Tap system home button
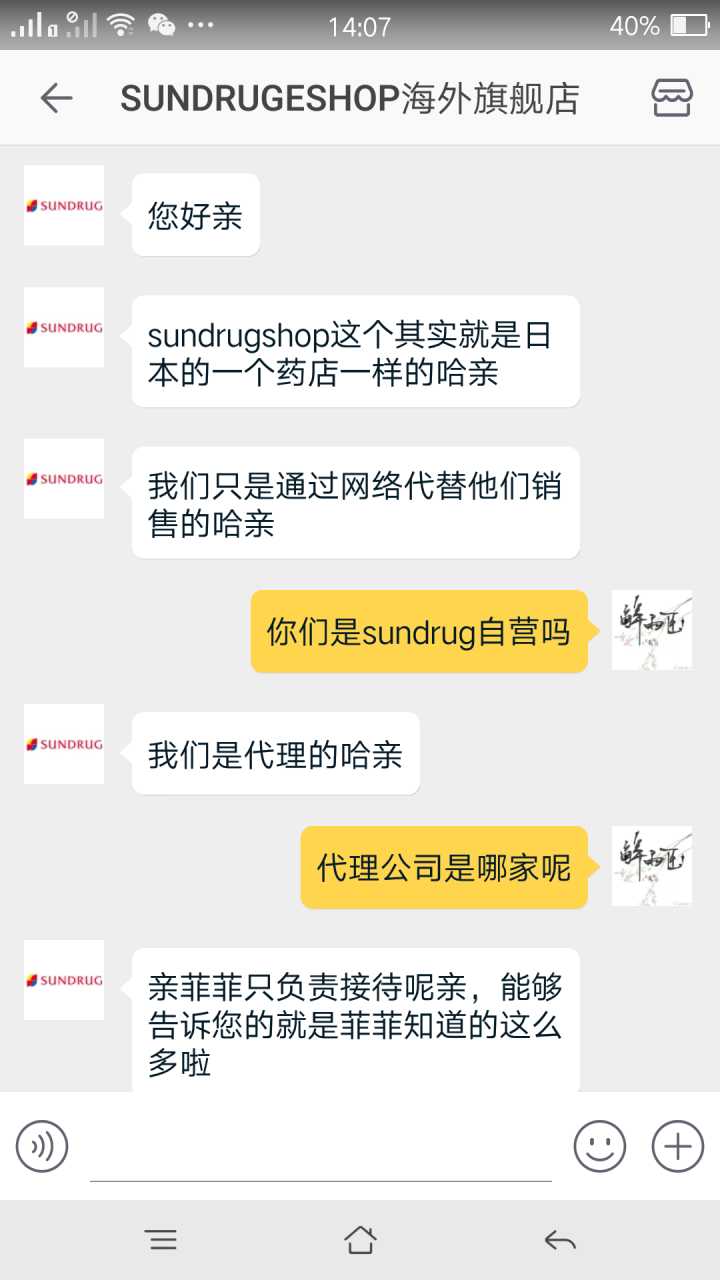 [360, 1241]
